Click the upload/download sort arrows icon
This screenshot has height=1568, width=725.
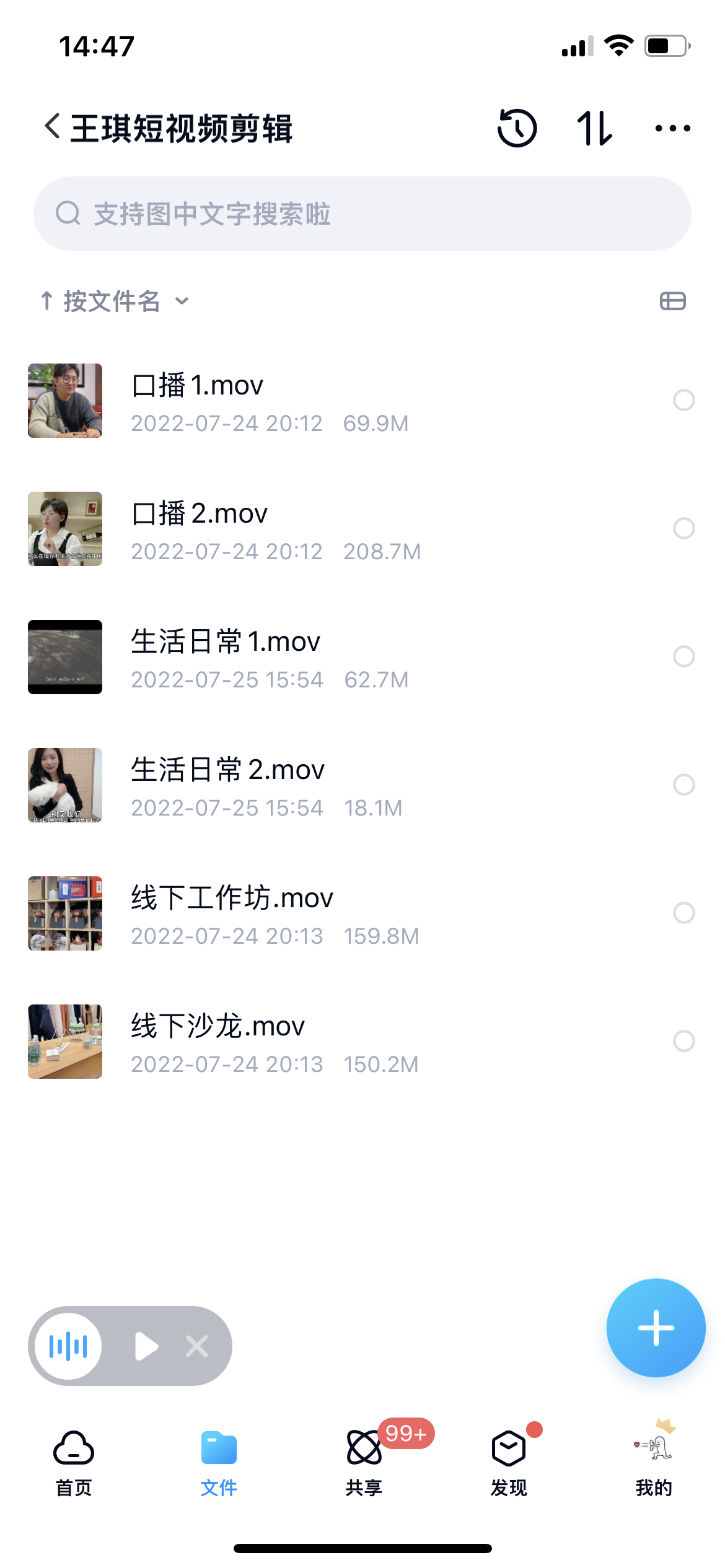595,128
